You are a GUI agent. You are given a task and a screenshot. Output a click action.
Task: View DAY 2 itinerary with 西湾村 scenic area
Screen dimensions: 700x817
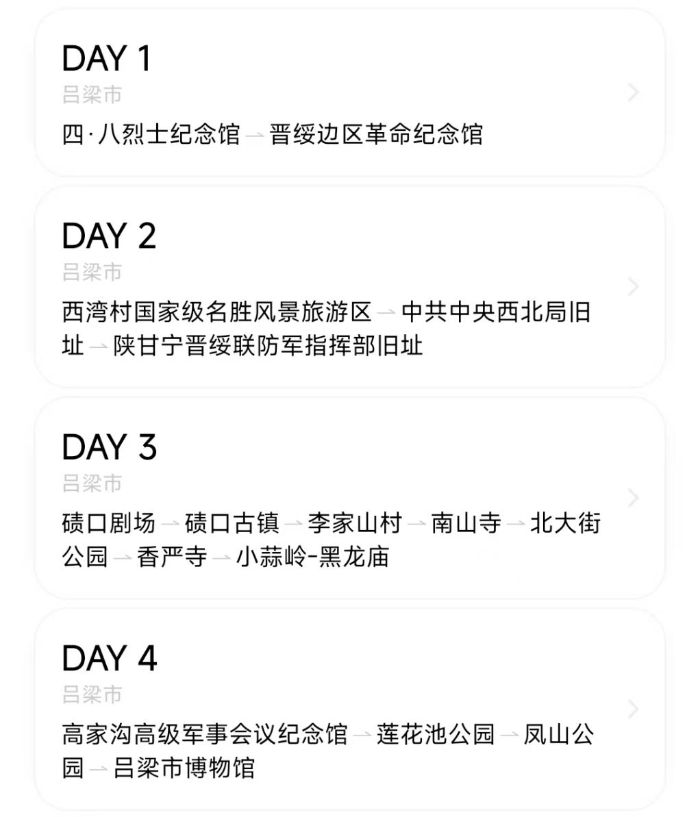tap(350, 288)
